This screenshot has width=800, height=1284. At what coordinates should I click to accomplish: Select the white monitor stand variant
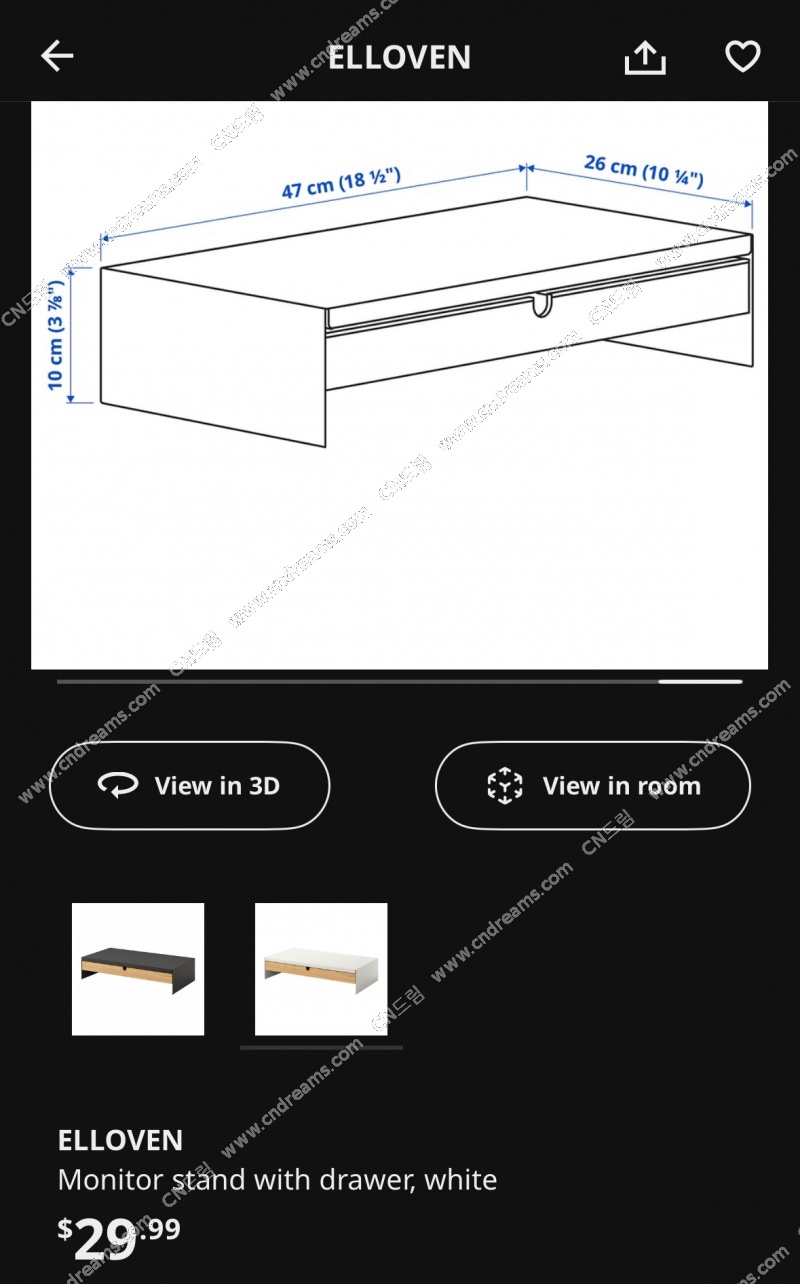pyautogui.click(x=321, y=969)
